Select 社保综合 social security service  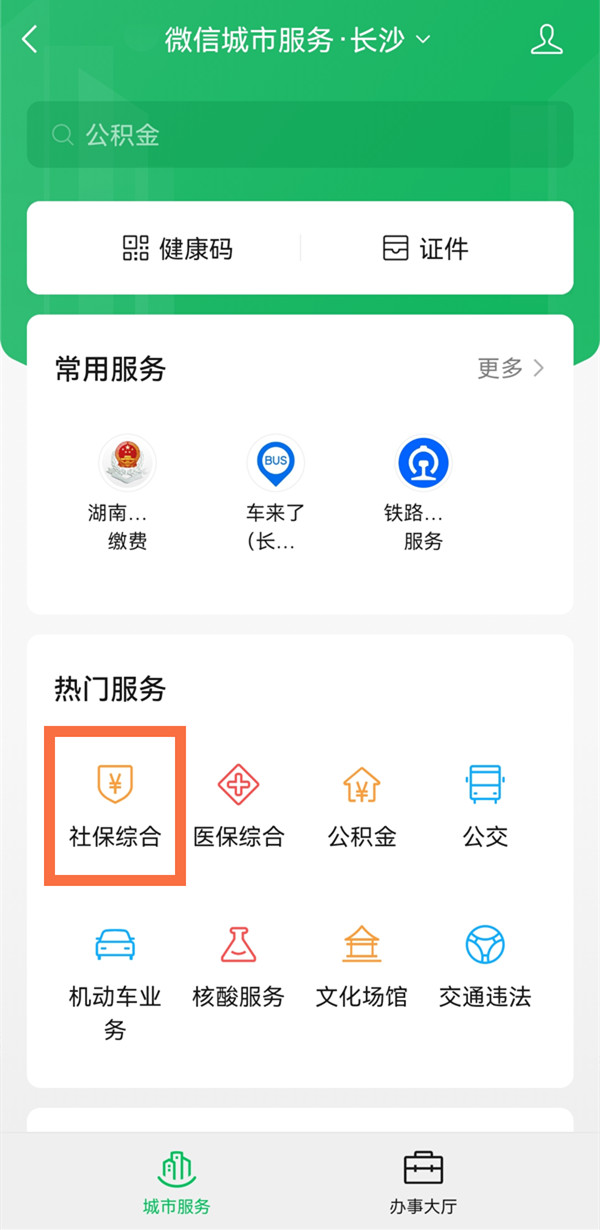115,806
